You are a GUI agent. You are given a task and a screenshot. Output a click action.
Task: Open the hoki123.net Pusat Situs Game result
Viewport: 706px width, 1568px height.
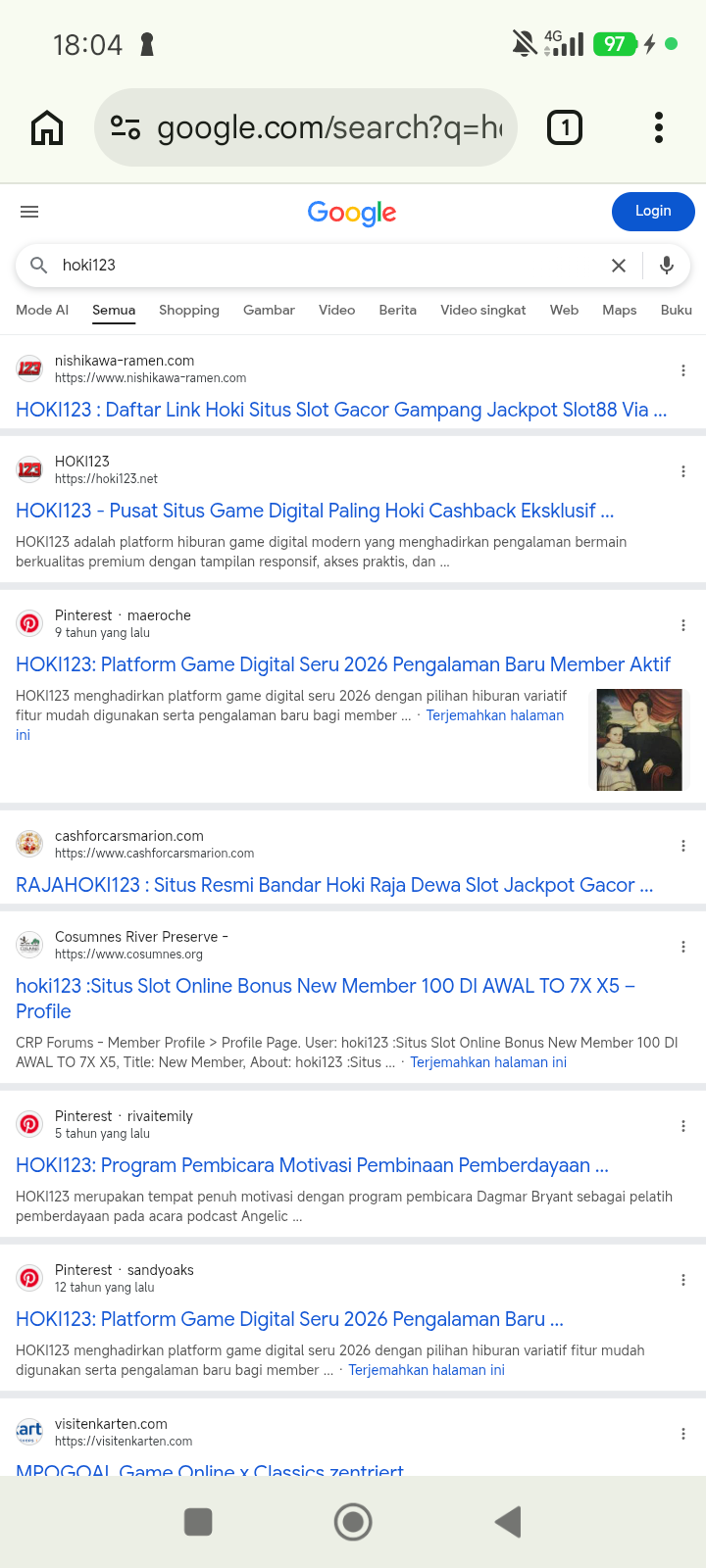click(315, 511)
